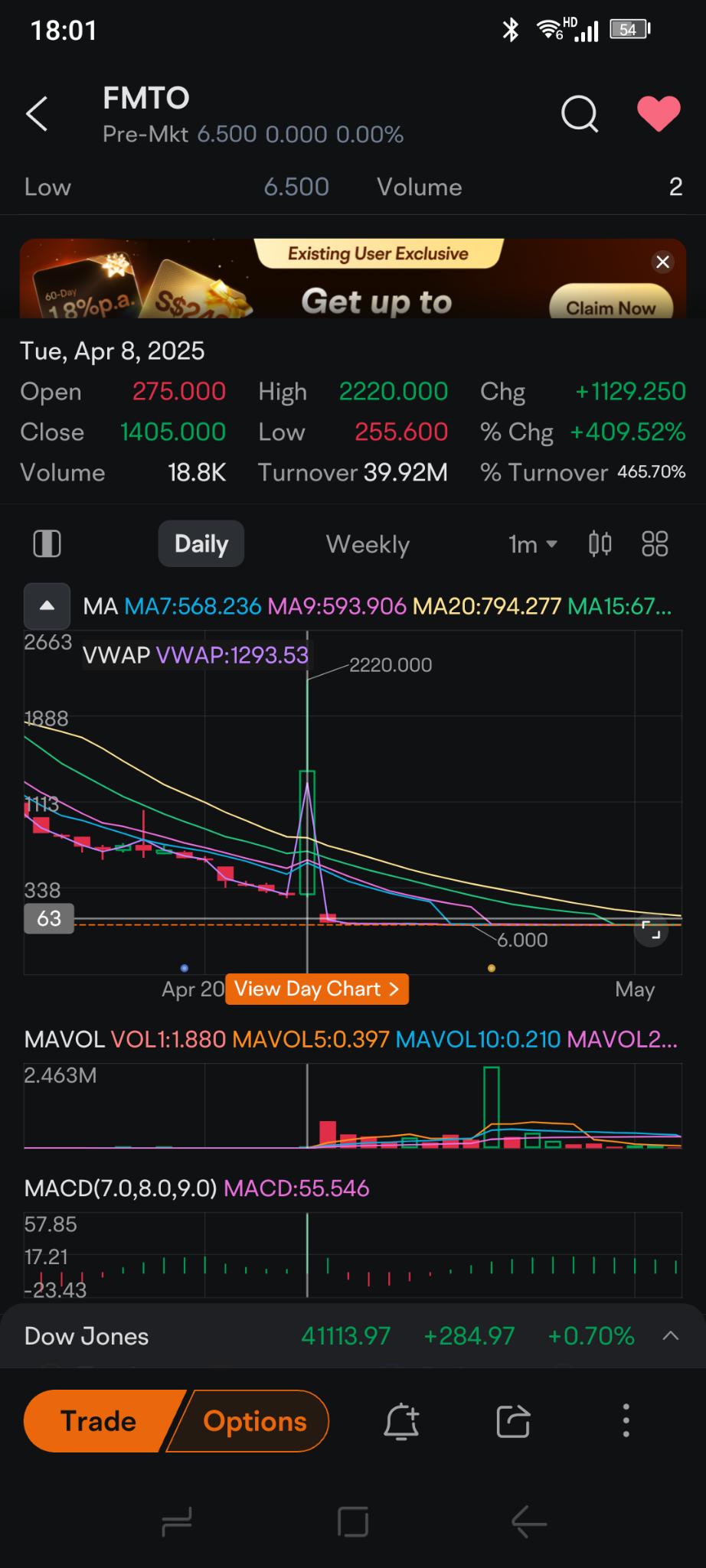The height and width of the screenshot is (1568, 706).
Task: Collapse the MA indicator legend
Action: click(47, 606)
